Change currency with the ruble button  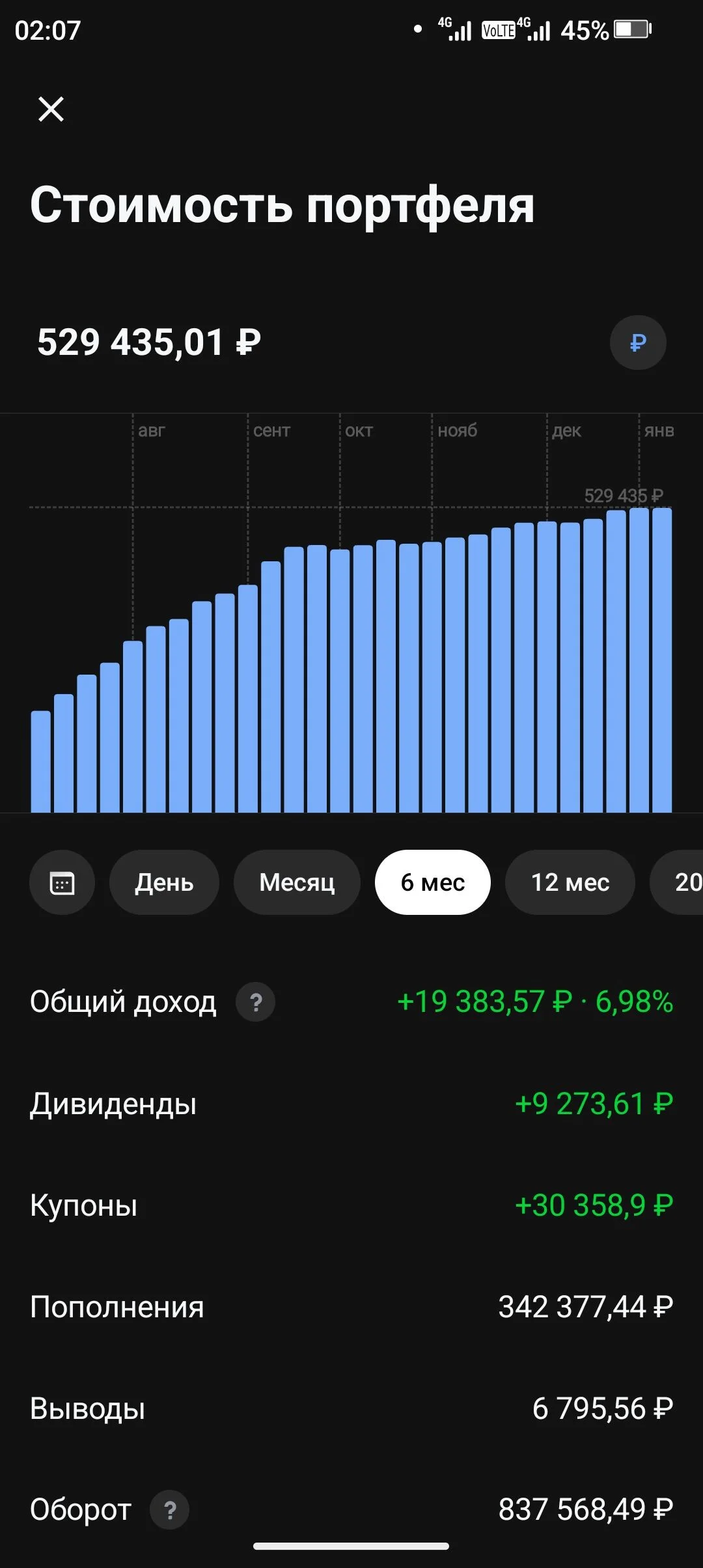[638, 343]
